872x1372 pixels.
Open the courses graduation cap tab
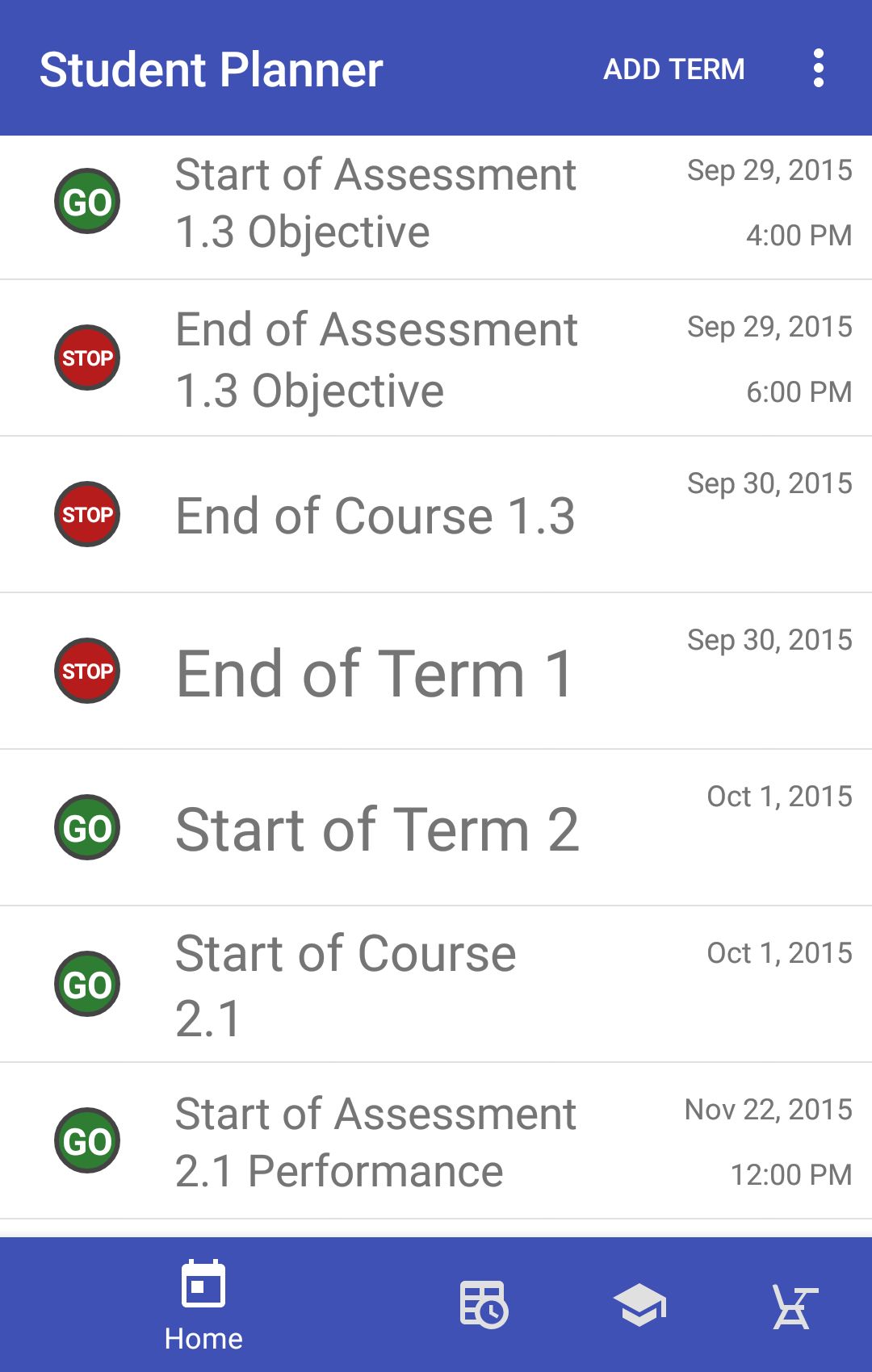pos(639,1304)
